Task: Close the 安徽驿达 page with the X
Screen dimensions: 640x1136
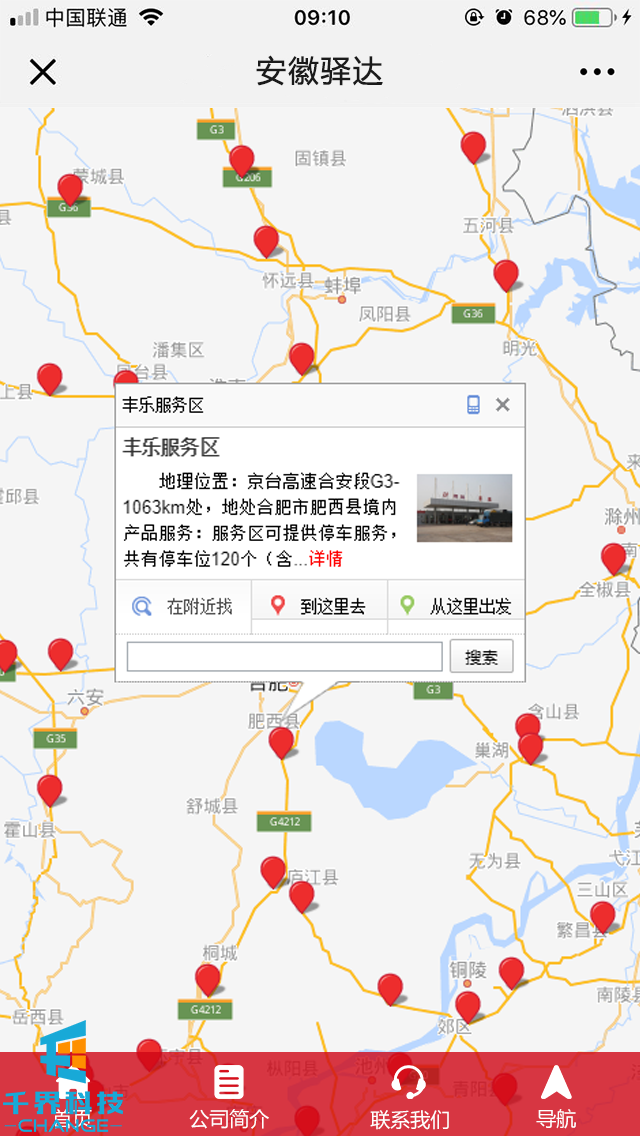Action: (42, 72)
